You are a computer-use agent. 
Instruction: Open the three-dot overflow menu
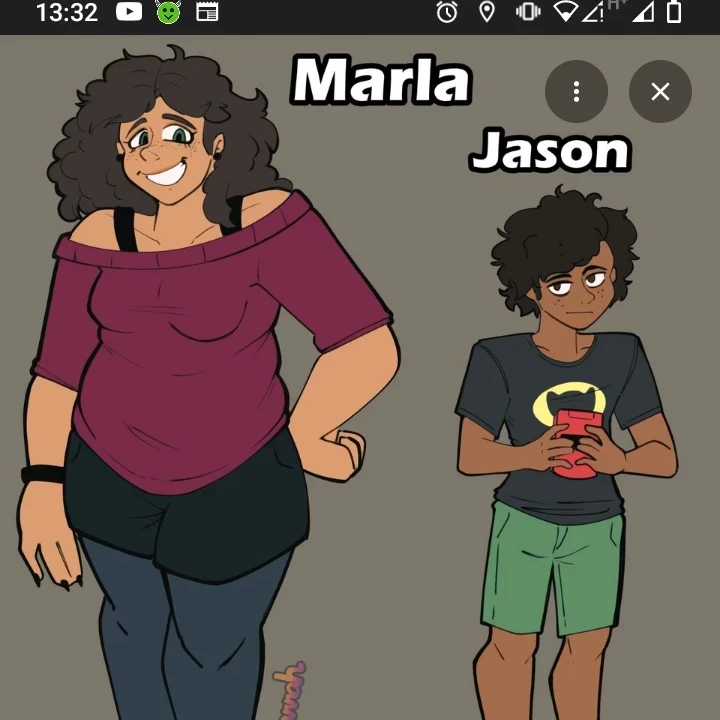click(576, 92)
